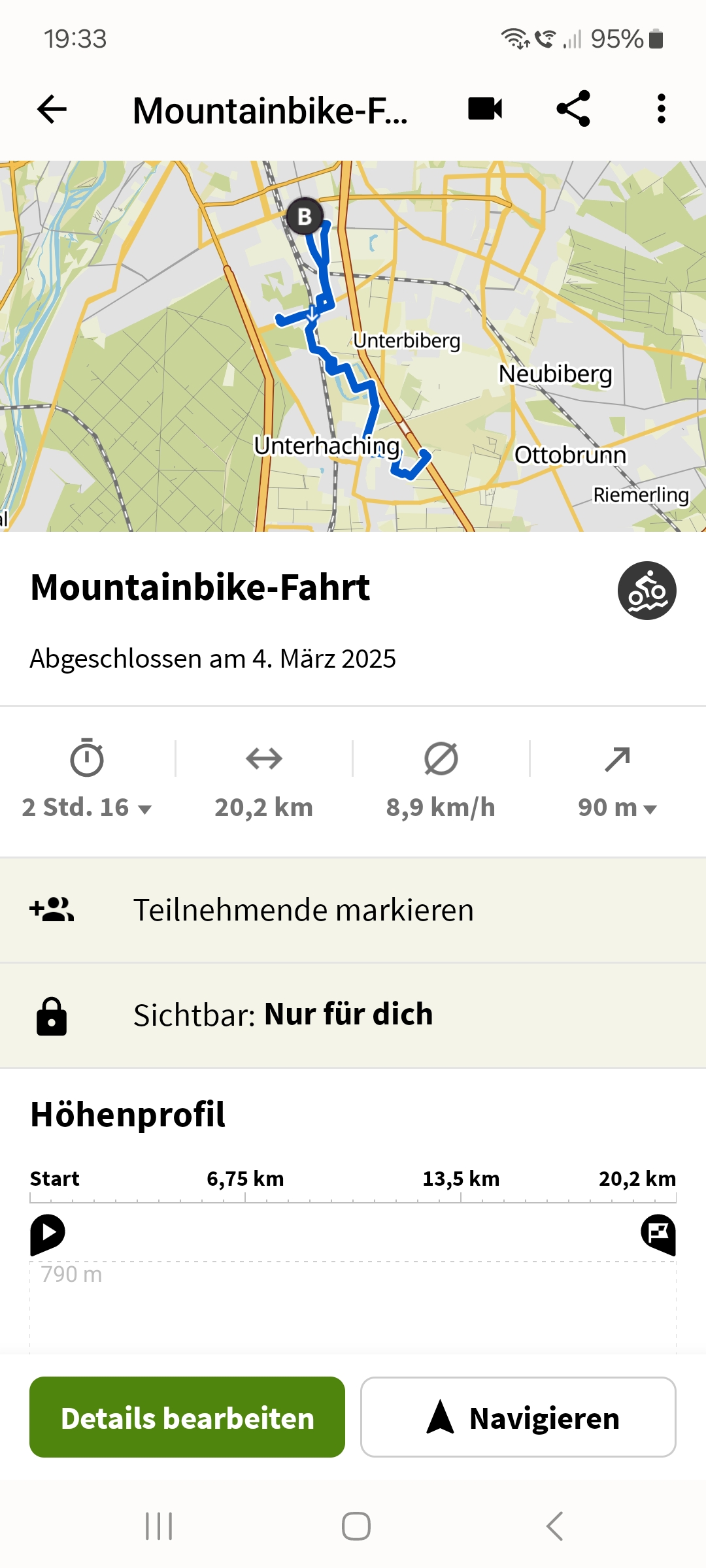The height and width of the screenshot is (1568, 706).
Task: Tap the mountain bike sport type icon
Action: coord(647,591)
